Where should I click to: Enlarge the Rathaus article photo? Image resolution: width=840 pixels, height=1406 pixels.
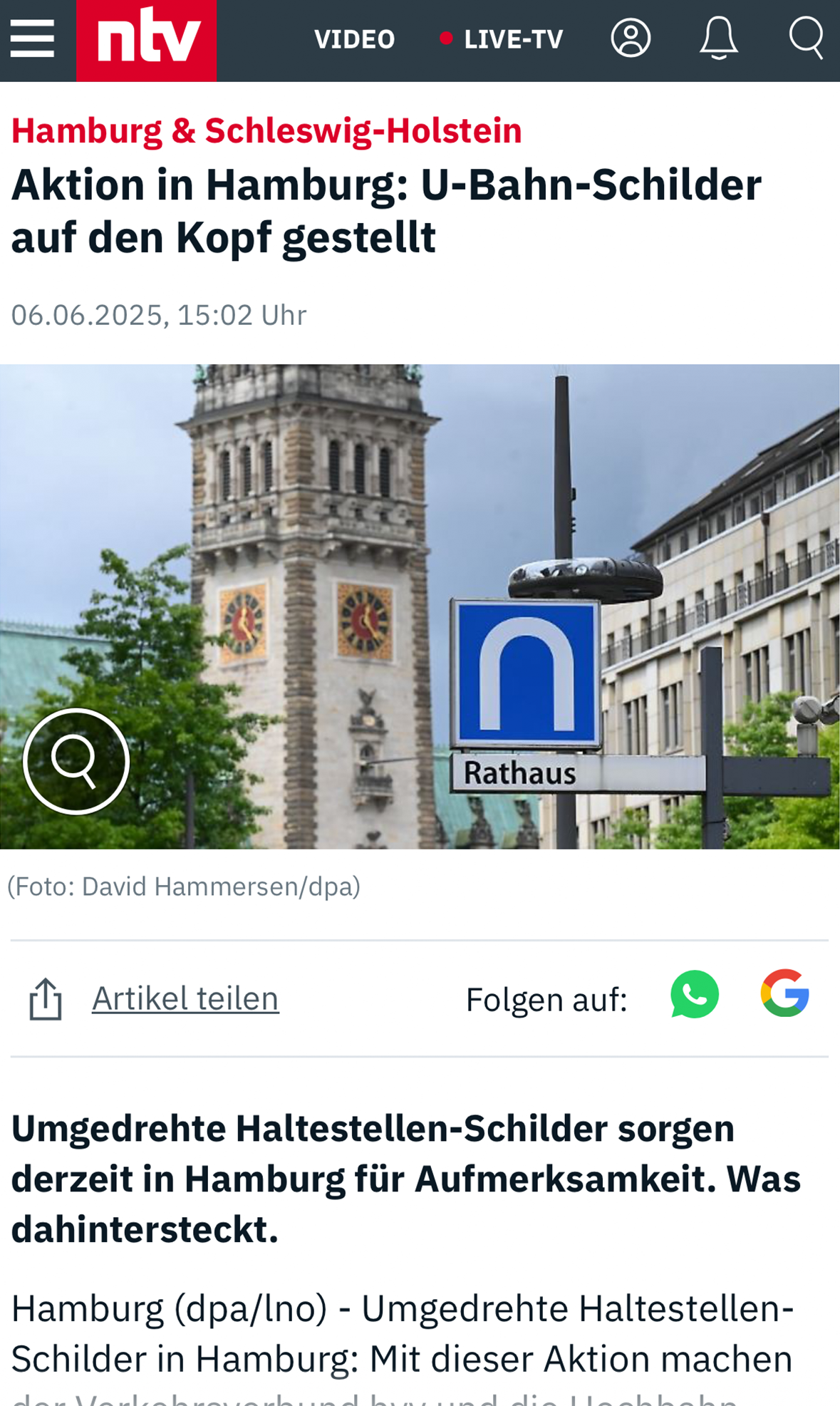(76, 761)
